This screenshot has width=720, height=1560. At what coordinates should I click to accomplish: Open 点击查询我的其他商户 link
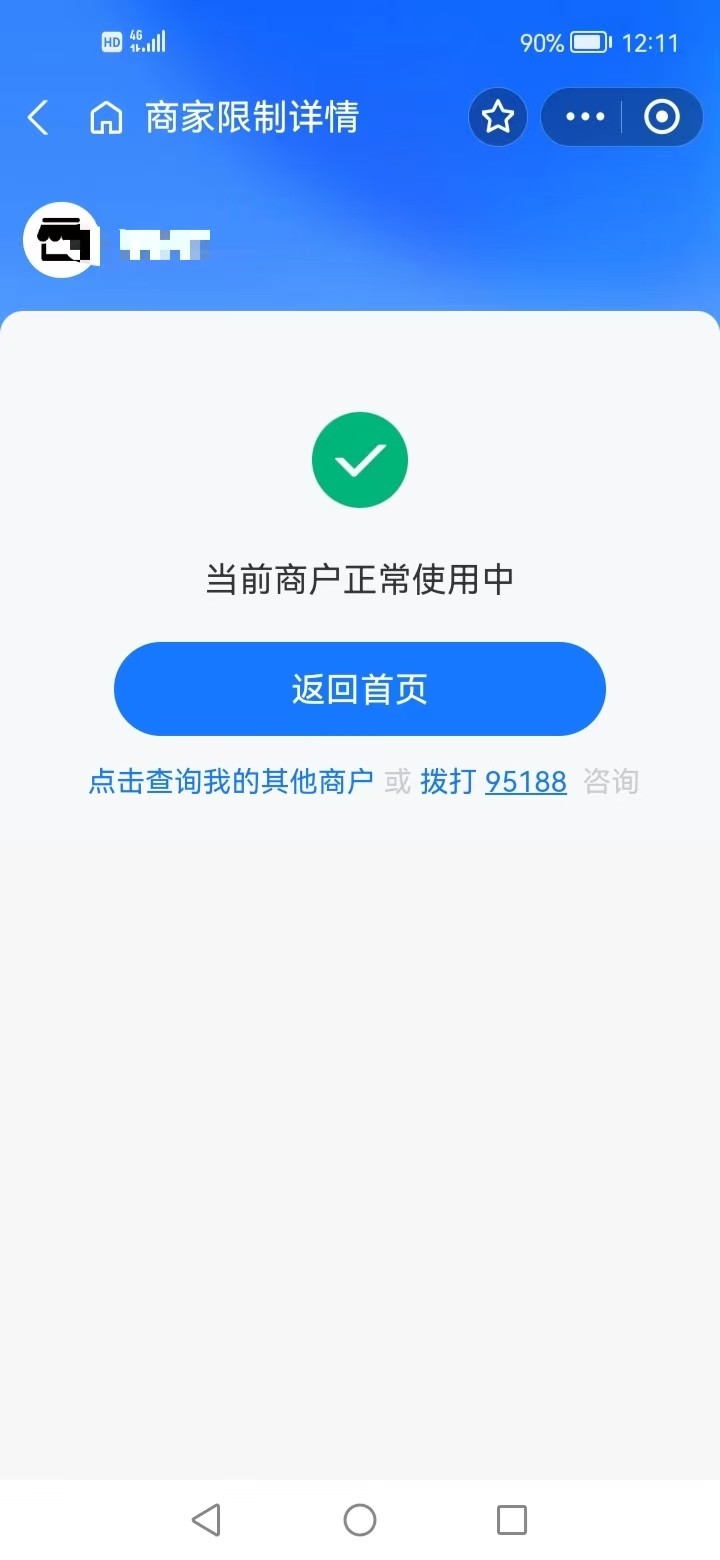(x=231, y=782)
